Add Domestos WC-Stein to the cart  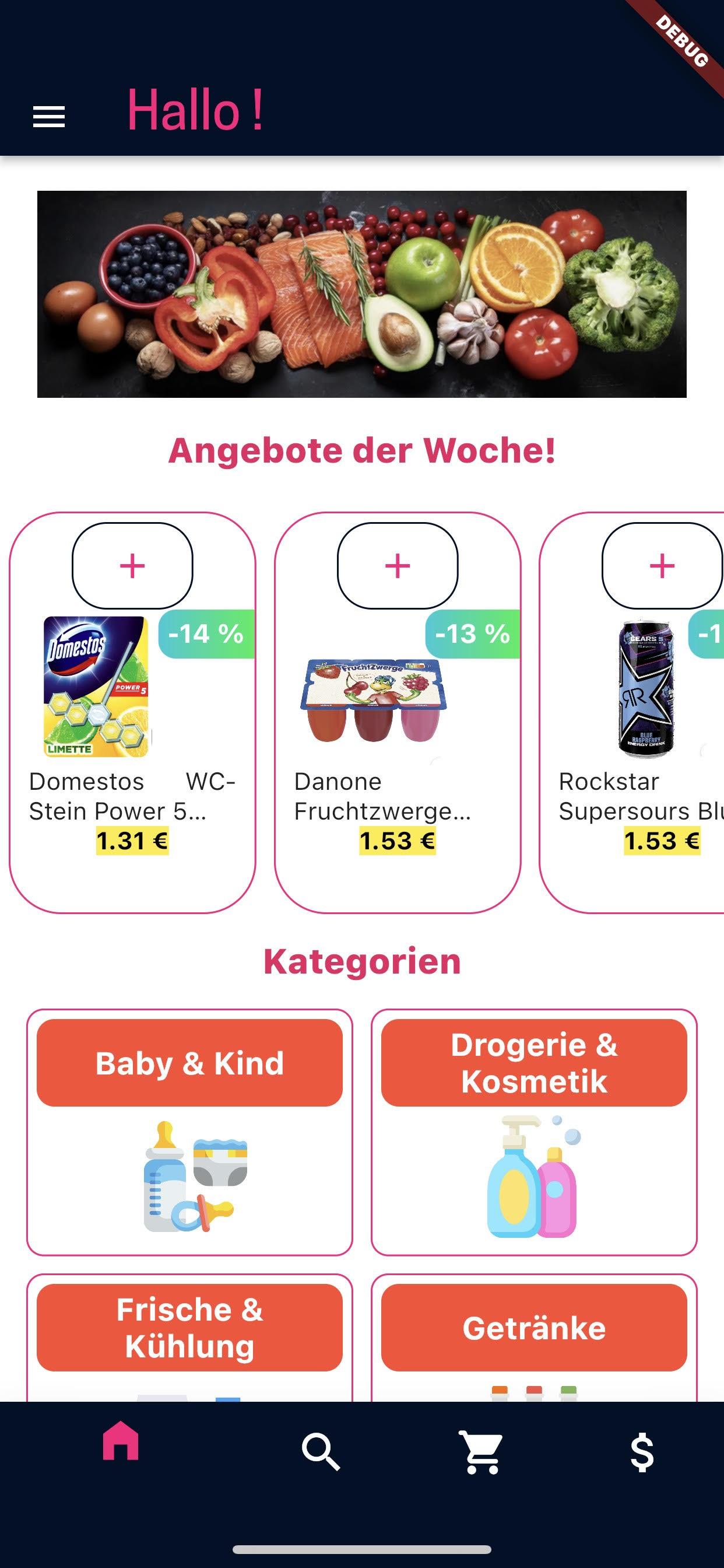click(133, 565)
